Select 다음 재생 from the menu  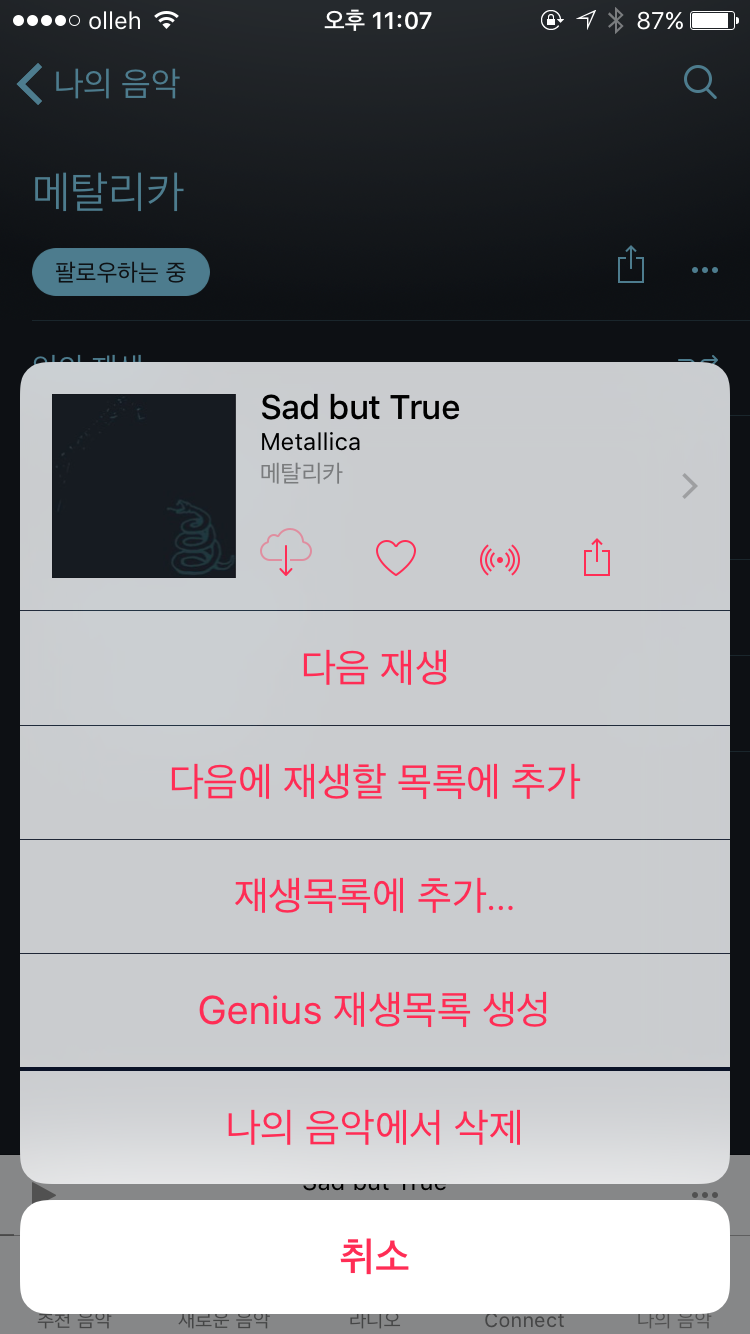375,667
